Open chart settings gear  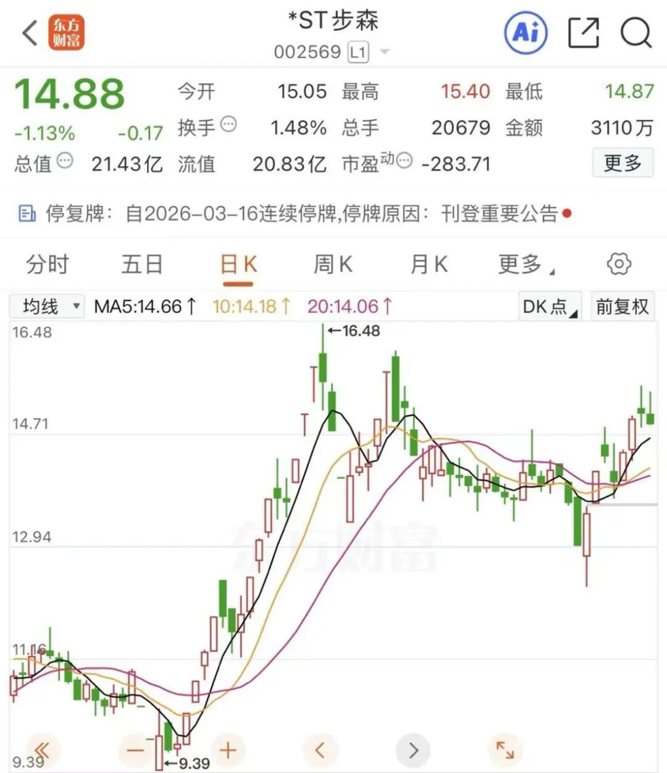619,264
